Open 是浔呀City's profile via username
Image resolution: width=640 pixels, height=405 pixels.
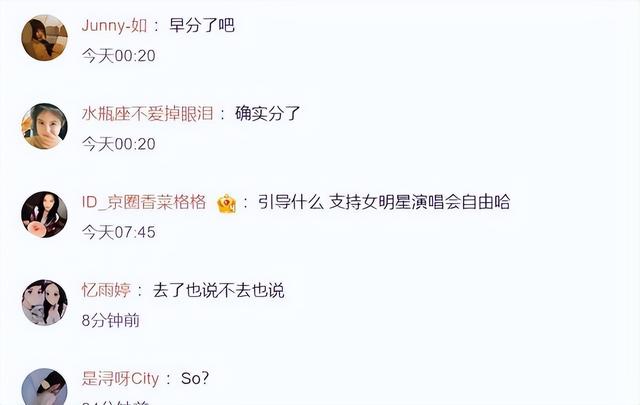pyautogui.click(x=120, y=379)
